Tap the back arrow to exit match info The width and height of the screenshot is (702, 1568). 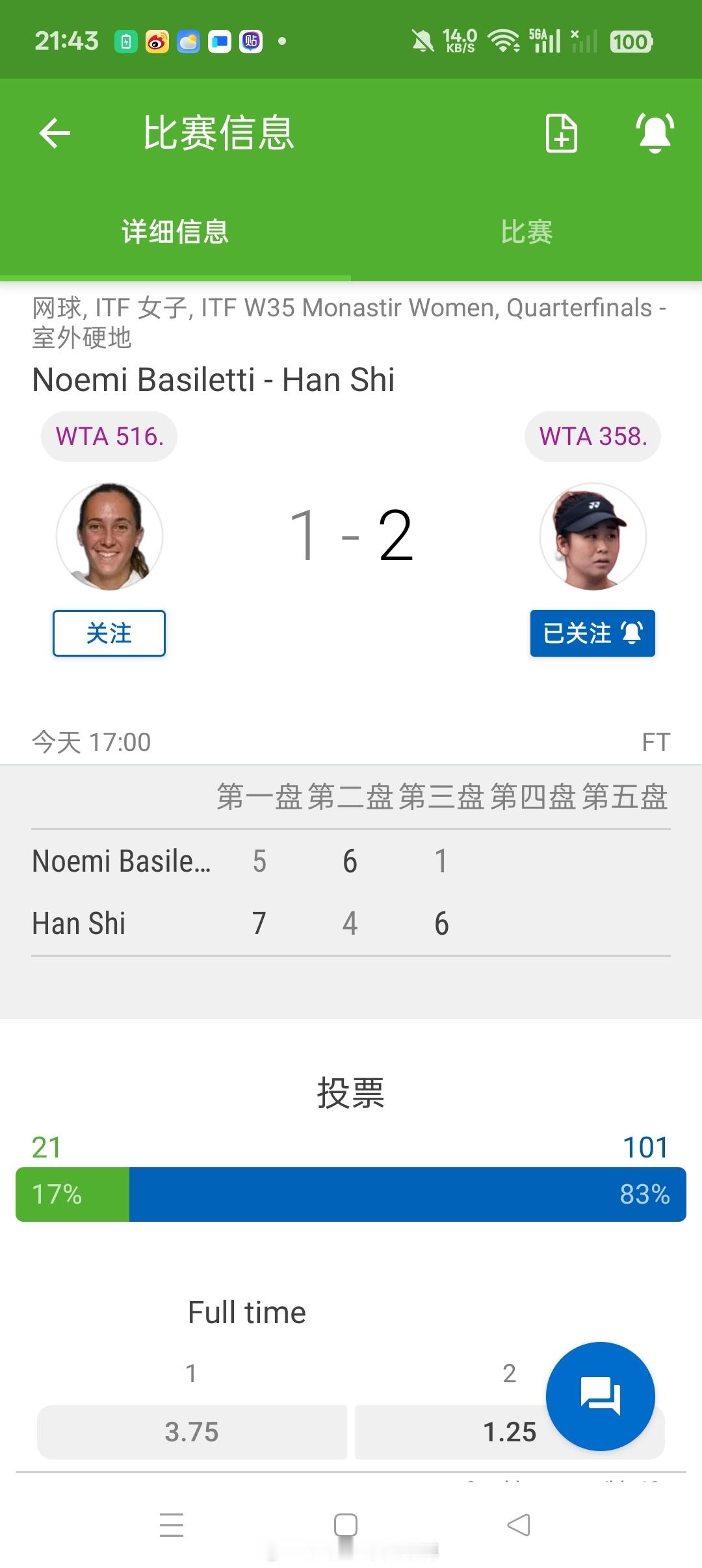tap(55, 133)
